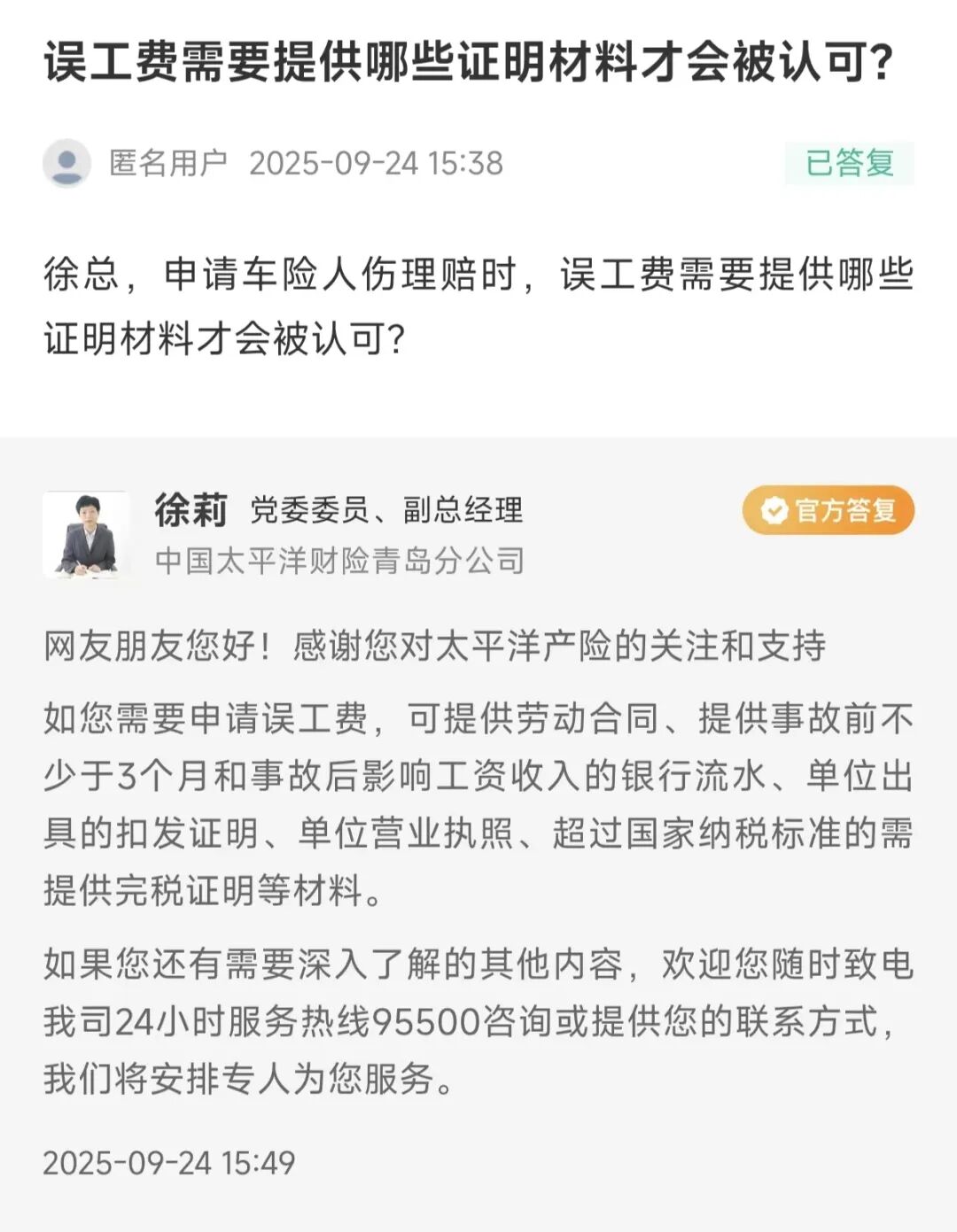Open 徐莉's profile photo
The height and width of the screenshot is (1232, 957).
[x=86, y=535]
